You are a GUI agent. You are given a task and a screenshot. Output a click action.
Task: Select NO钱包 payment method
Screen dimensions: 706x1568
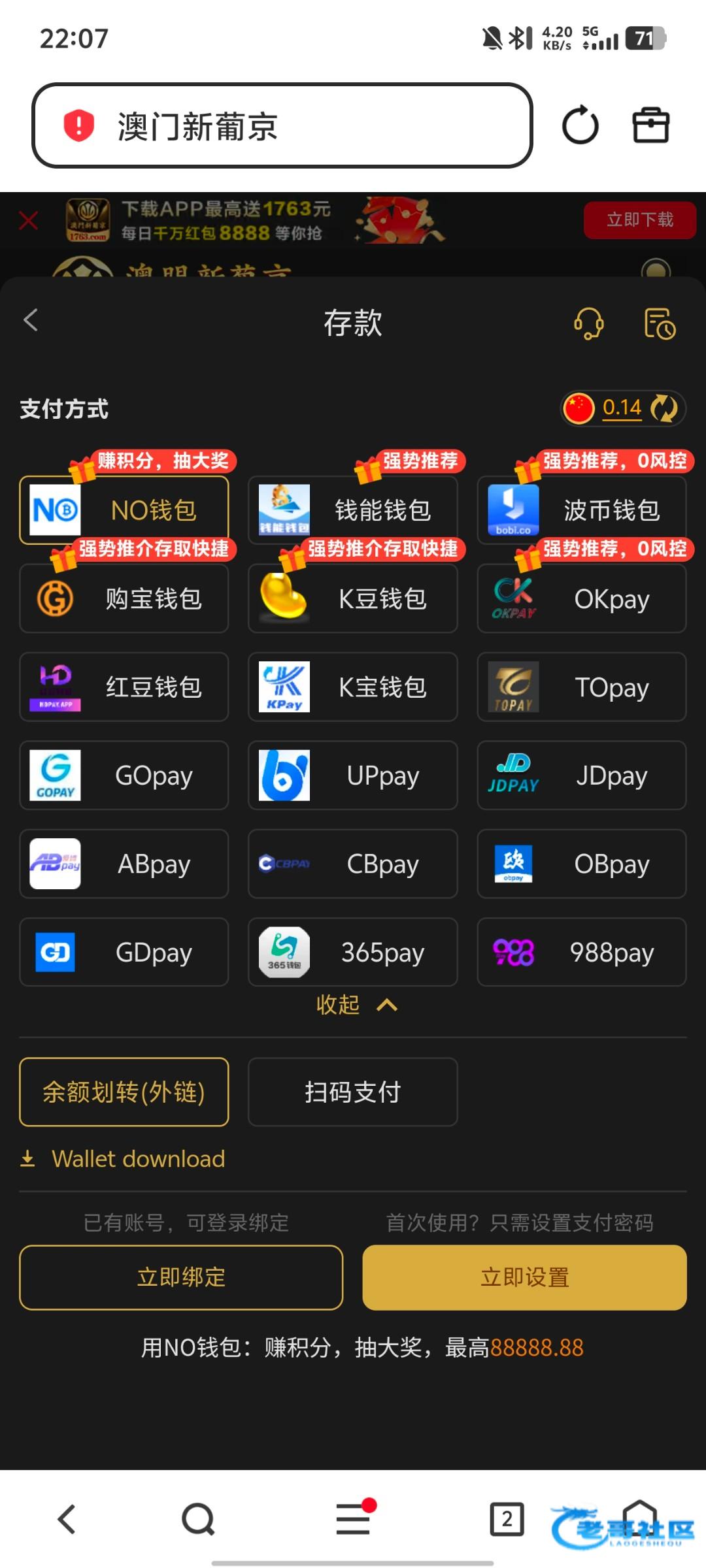pyautogui.click(x=124, y=510)
